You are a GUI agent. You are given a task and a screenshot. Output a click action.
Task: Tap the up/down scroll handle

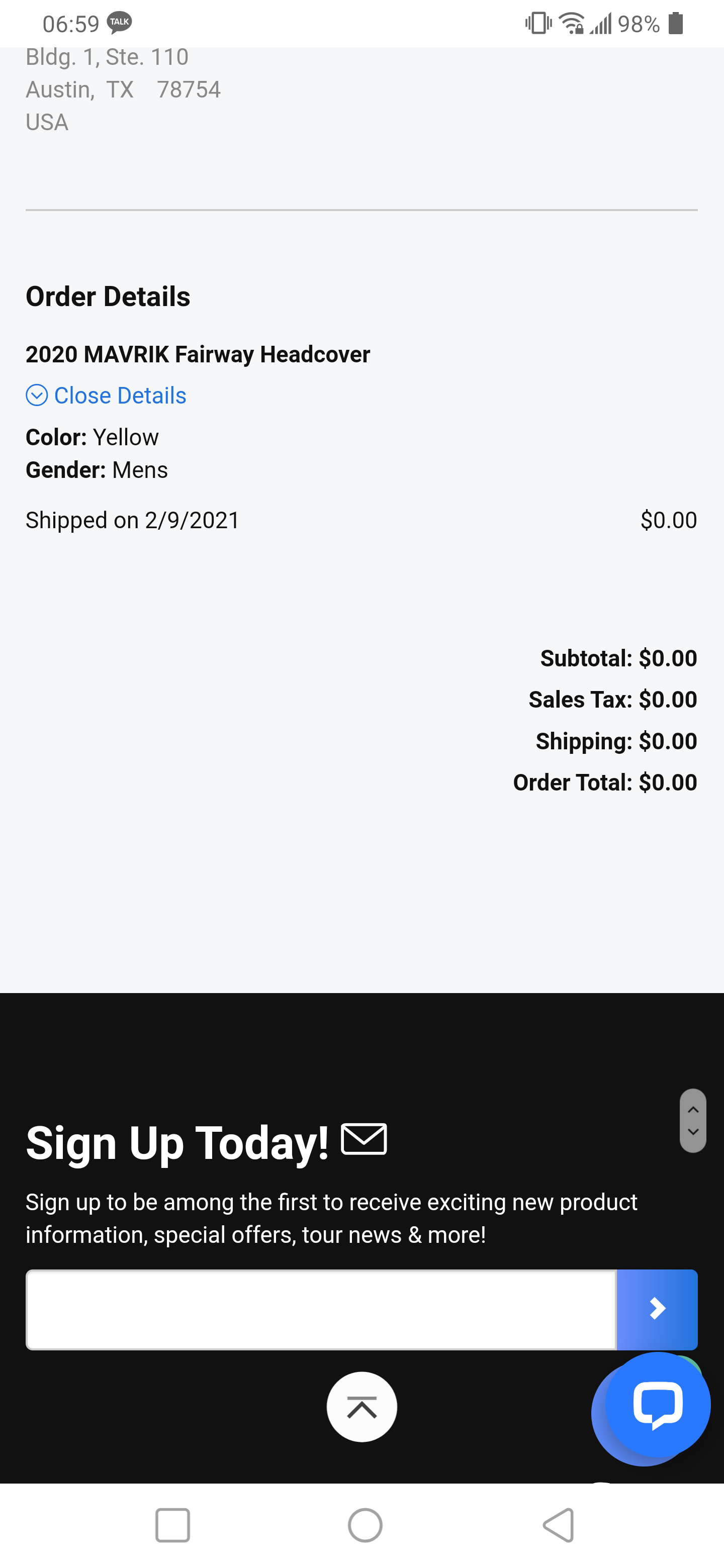coord(692,1121)
